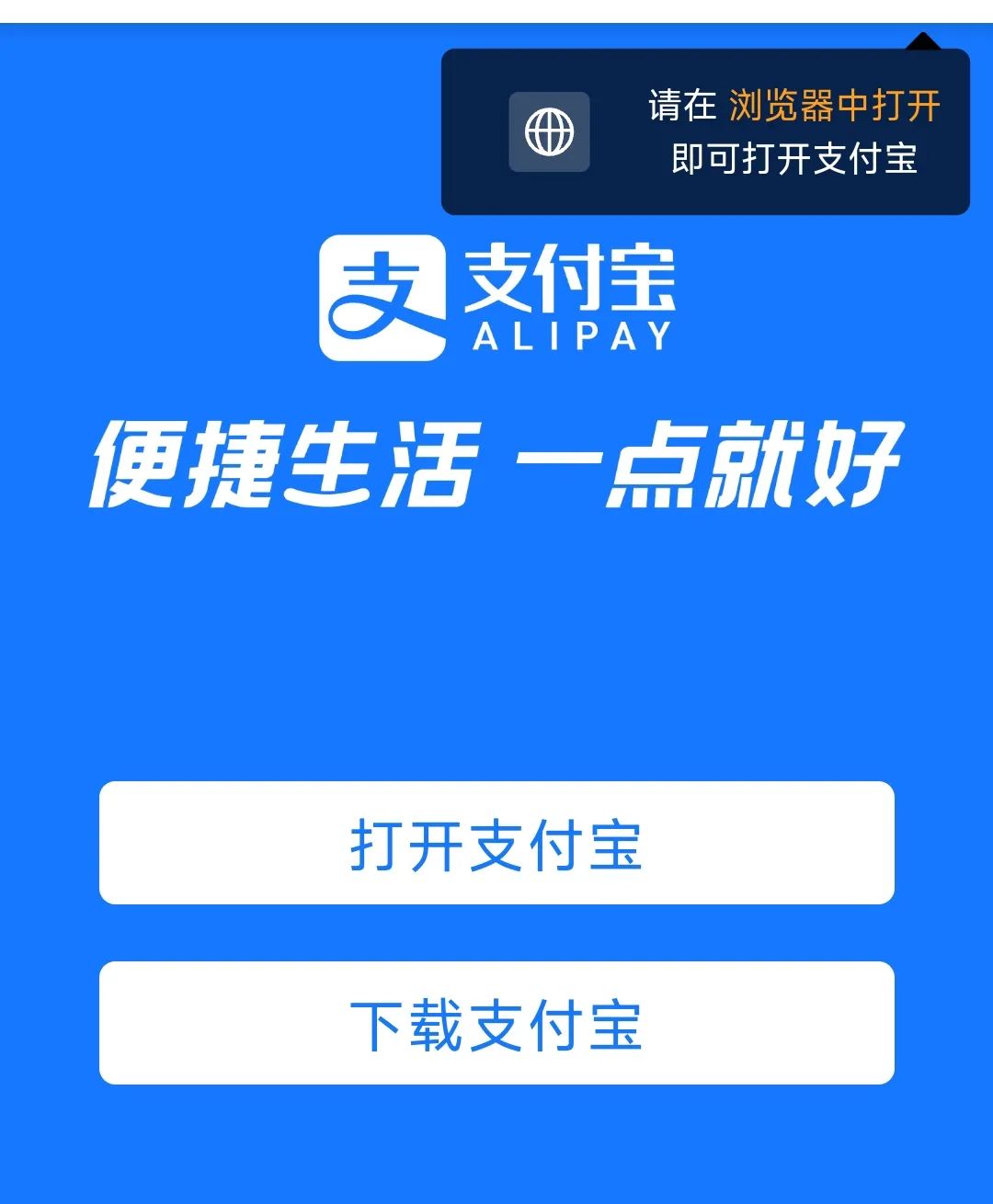The image size is (993, 1204).
Task: Select 下载支付宝 to download Alipay
Action: click(496, 1023)
